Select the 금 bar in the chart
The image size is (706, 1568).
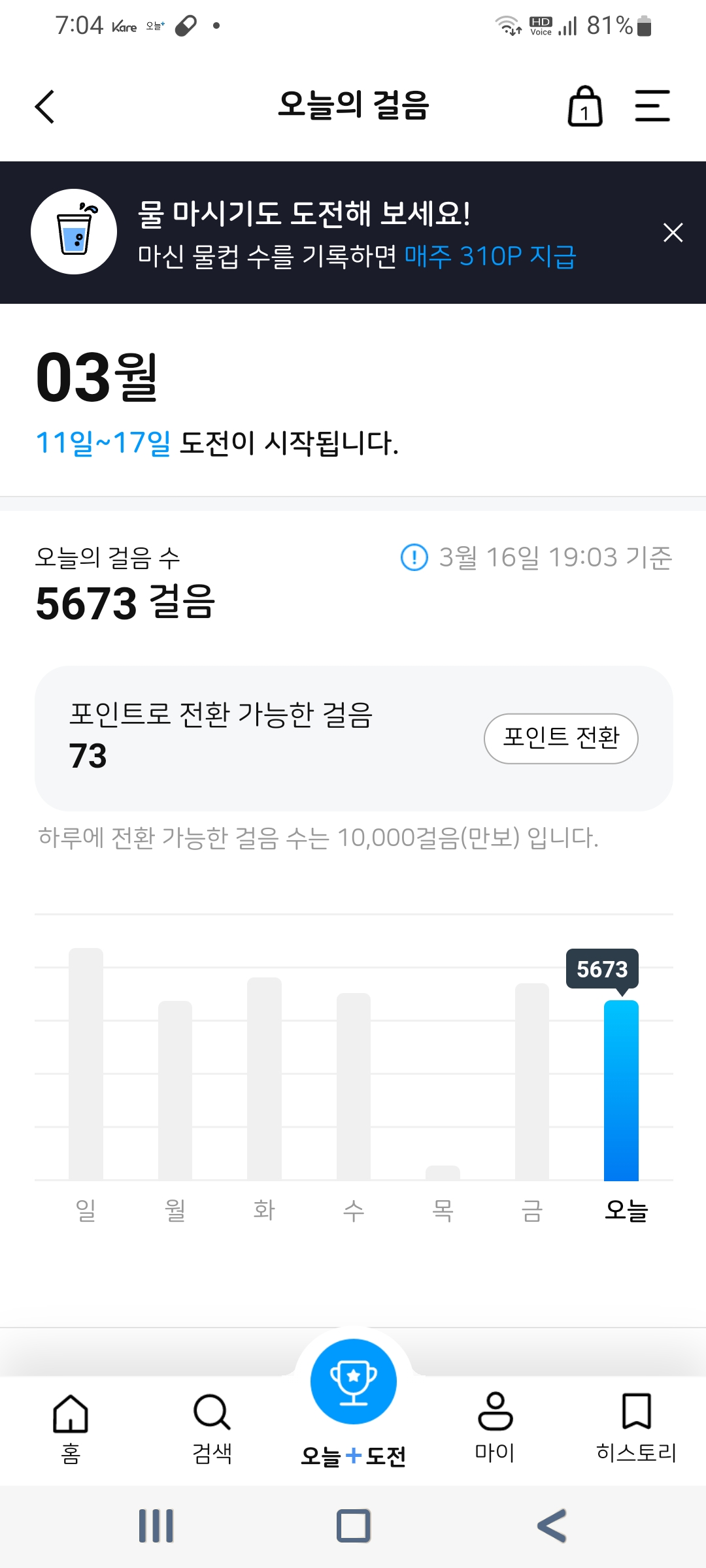[532, 1081]
